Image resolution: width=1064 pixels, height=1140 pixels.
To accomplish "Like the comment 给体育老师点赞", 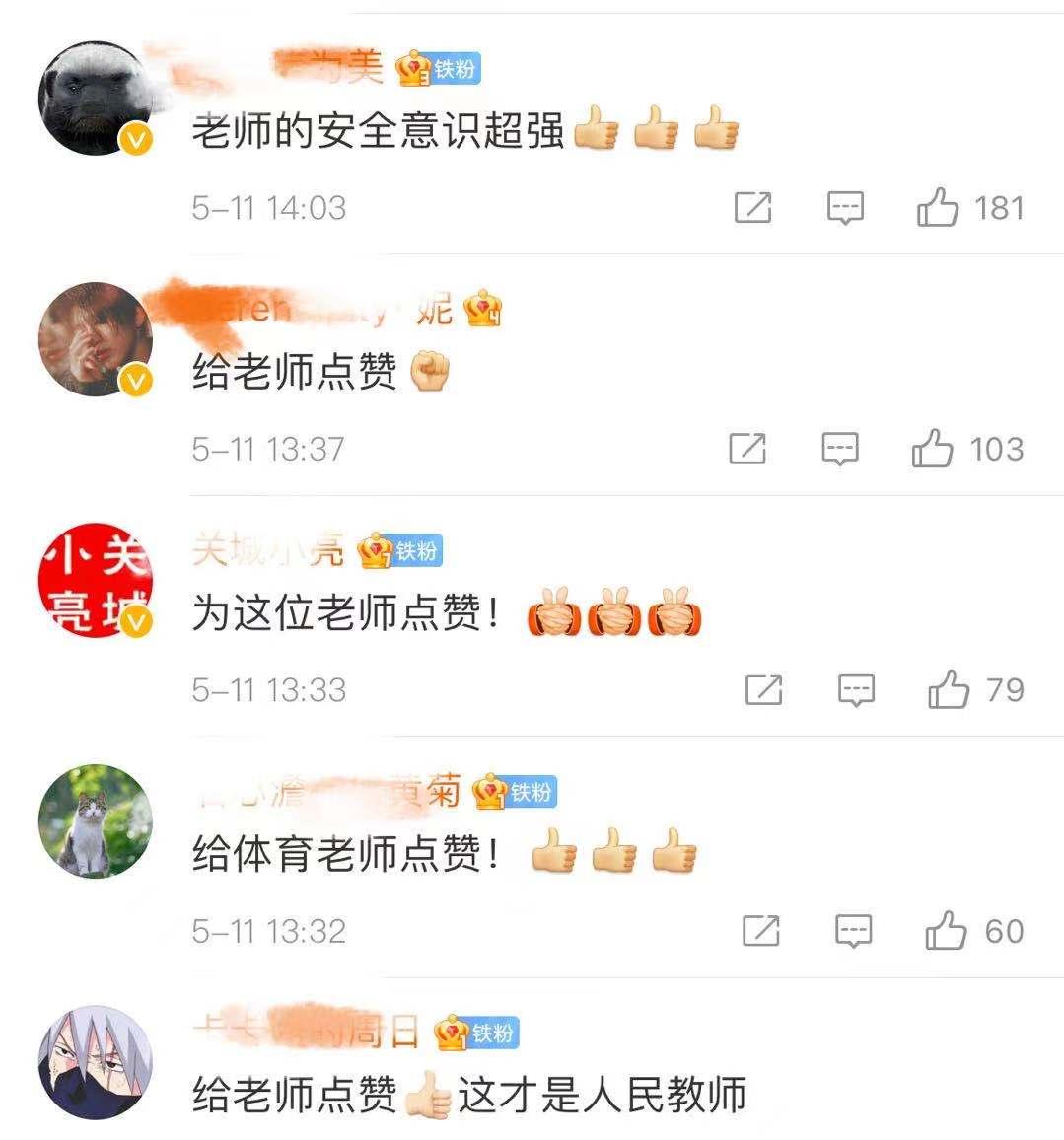I will pos(946,931).
